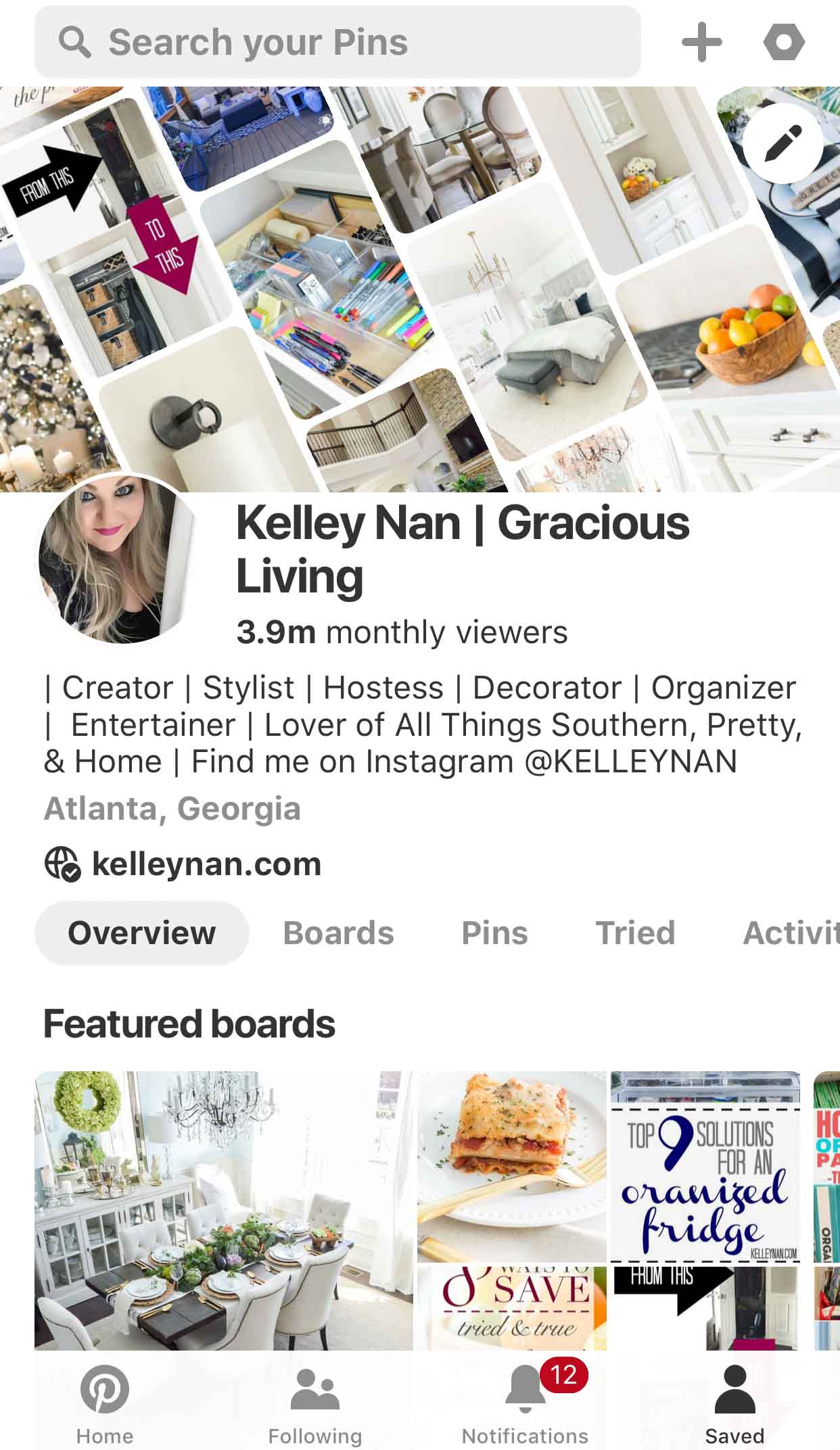Go to the Home tab
The height and width of the screenshot is (1450, 840).
click(x=105, y=1404)
